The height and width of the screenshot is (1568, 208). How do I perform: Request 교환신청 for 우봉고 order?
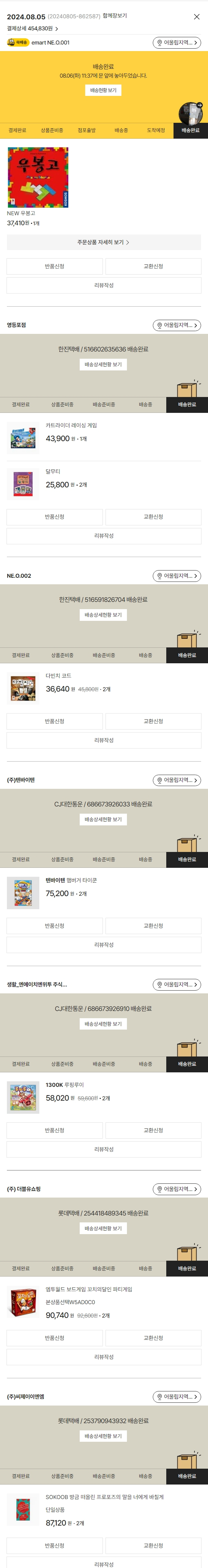point(153,267)
